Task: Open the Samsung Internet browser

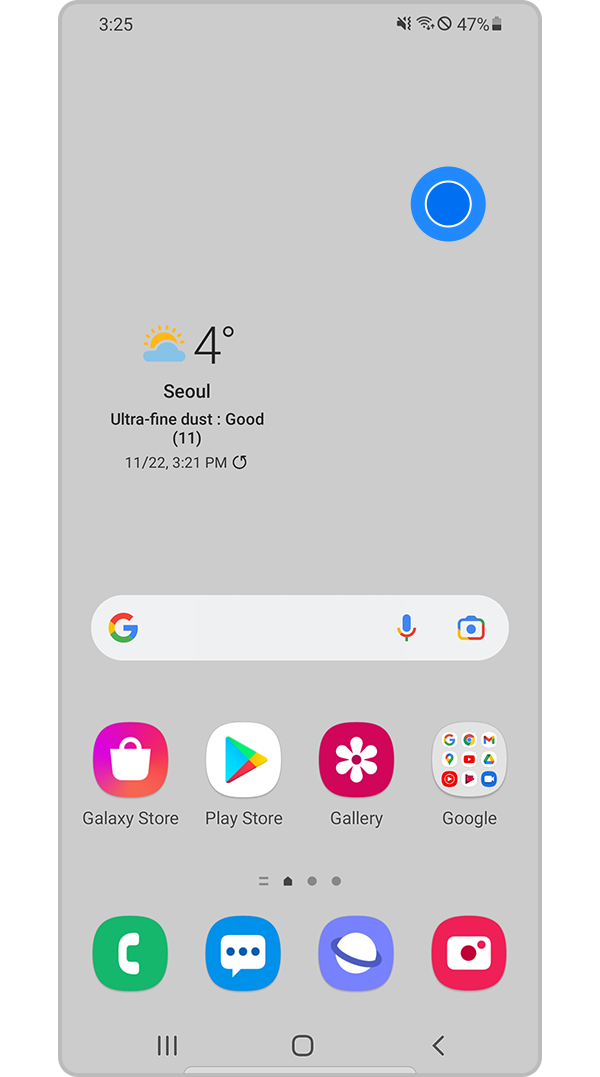Action: coord(356,953)
